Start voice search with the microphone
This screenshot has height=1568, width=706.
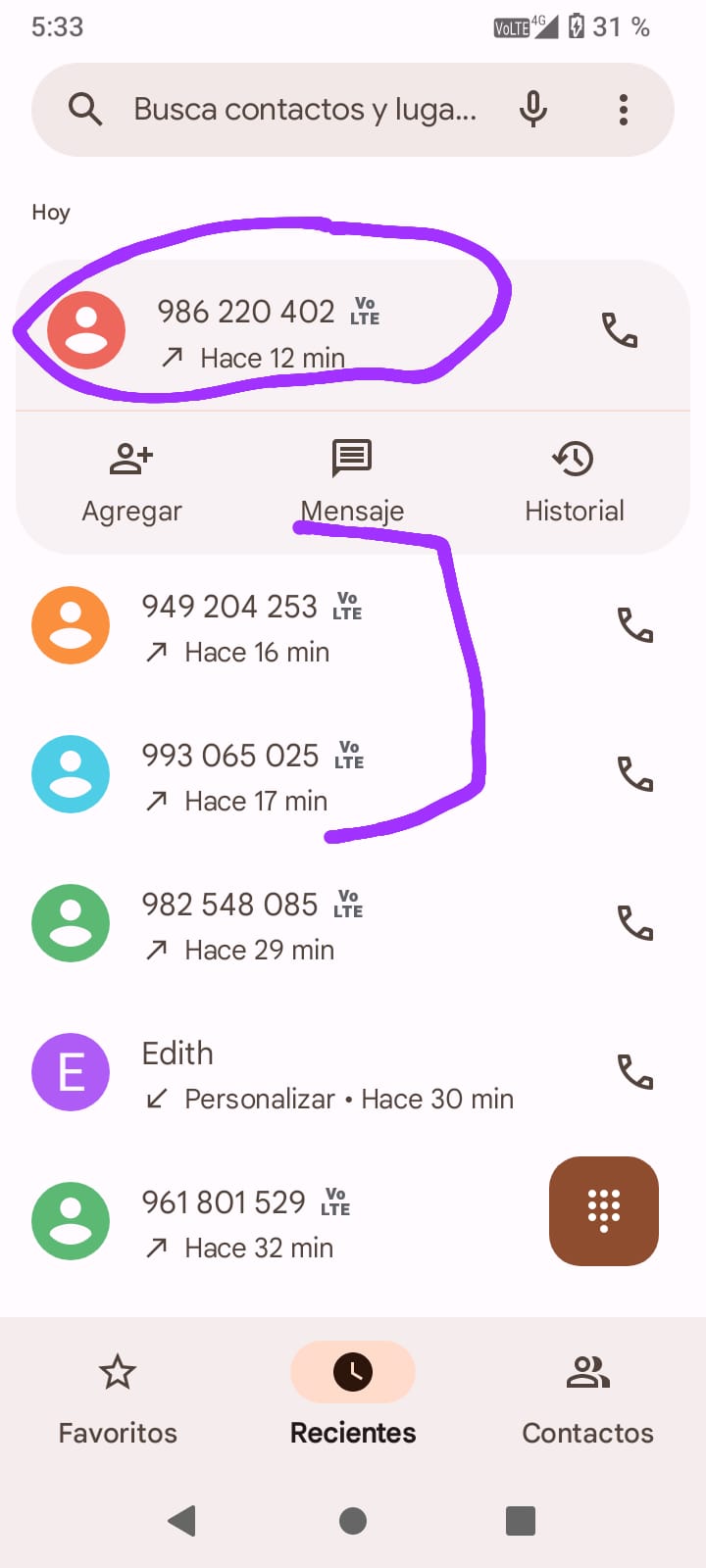coord(533,110)
